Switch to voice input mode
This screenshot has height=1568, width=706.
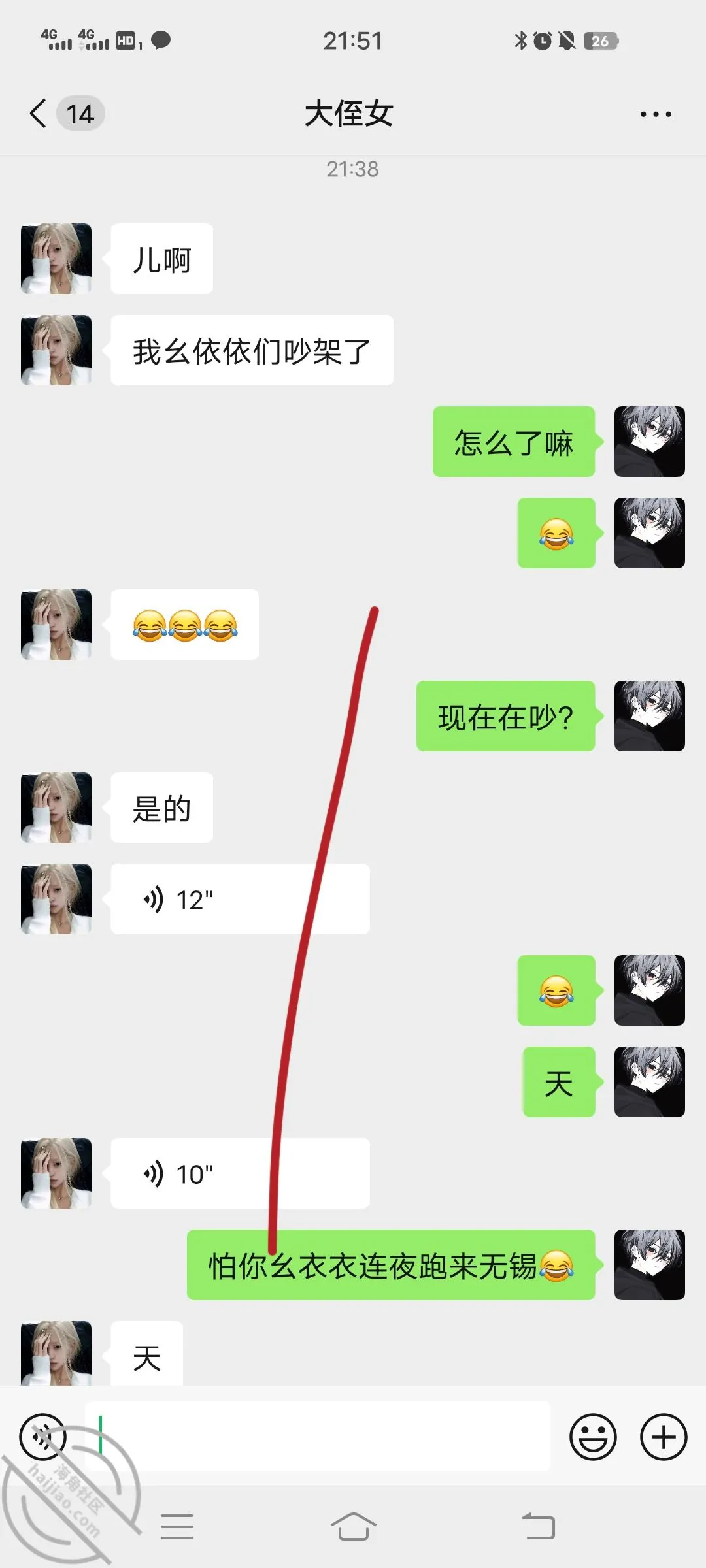[x=43, y=1437]
